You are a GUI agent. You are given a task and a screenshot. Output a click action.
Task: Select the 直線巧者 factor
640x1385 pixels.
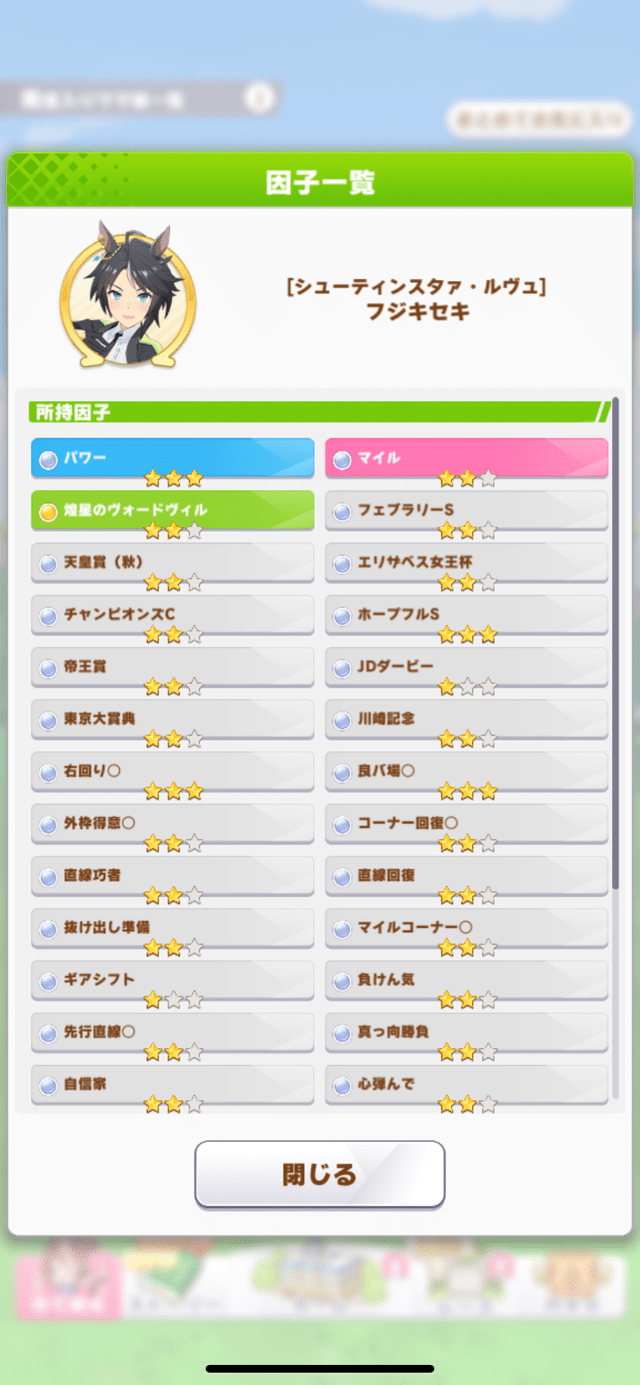click(172, 875)
